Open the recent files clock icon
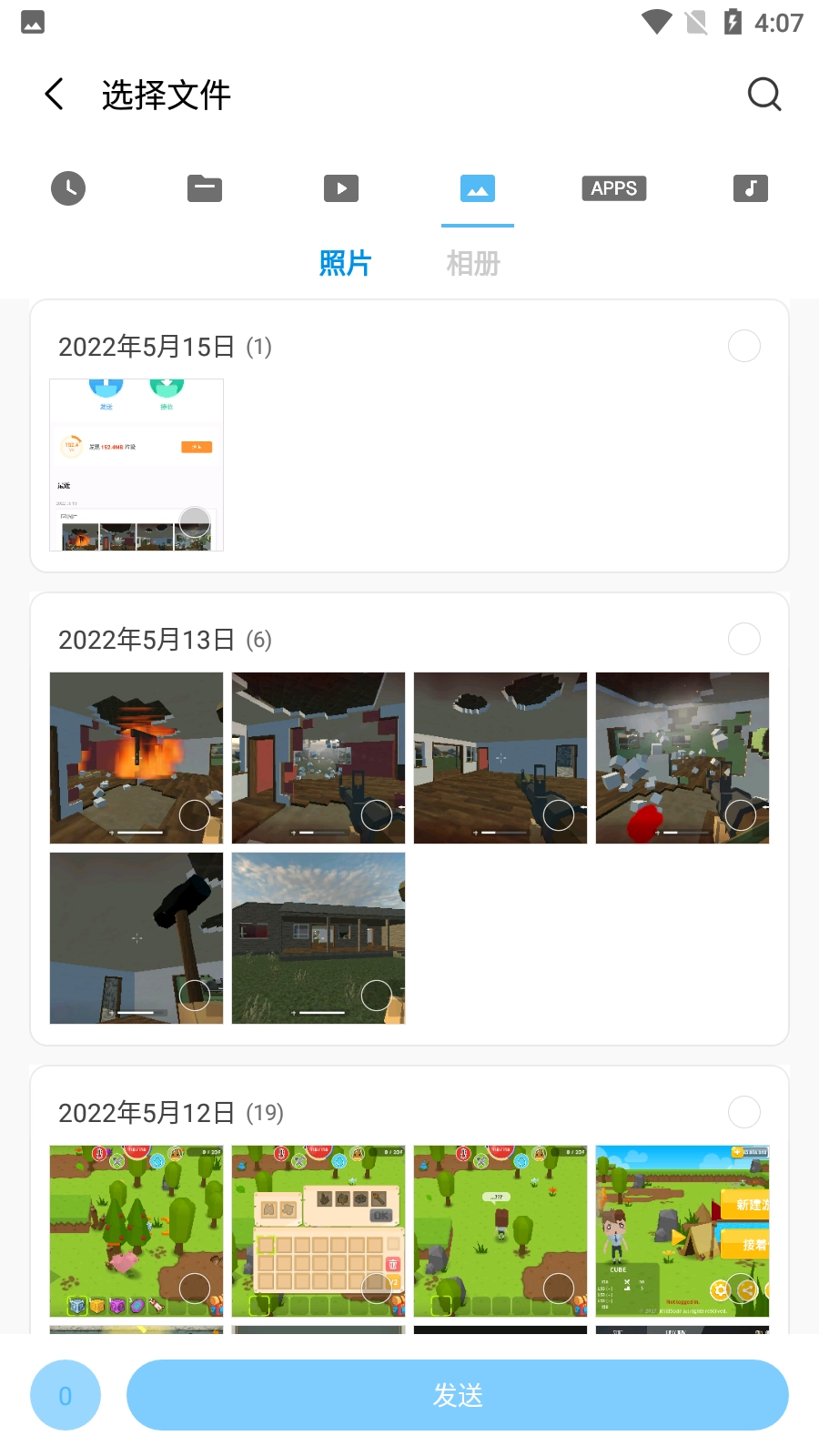This screenshot has height=1456, width=819. click(x=68, y=188)
